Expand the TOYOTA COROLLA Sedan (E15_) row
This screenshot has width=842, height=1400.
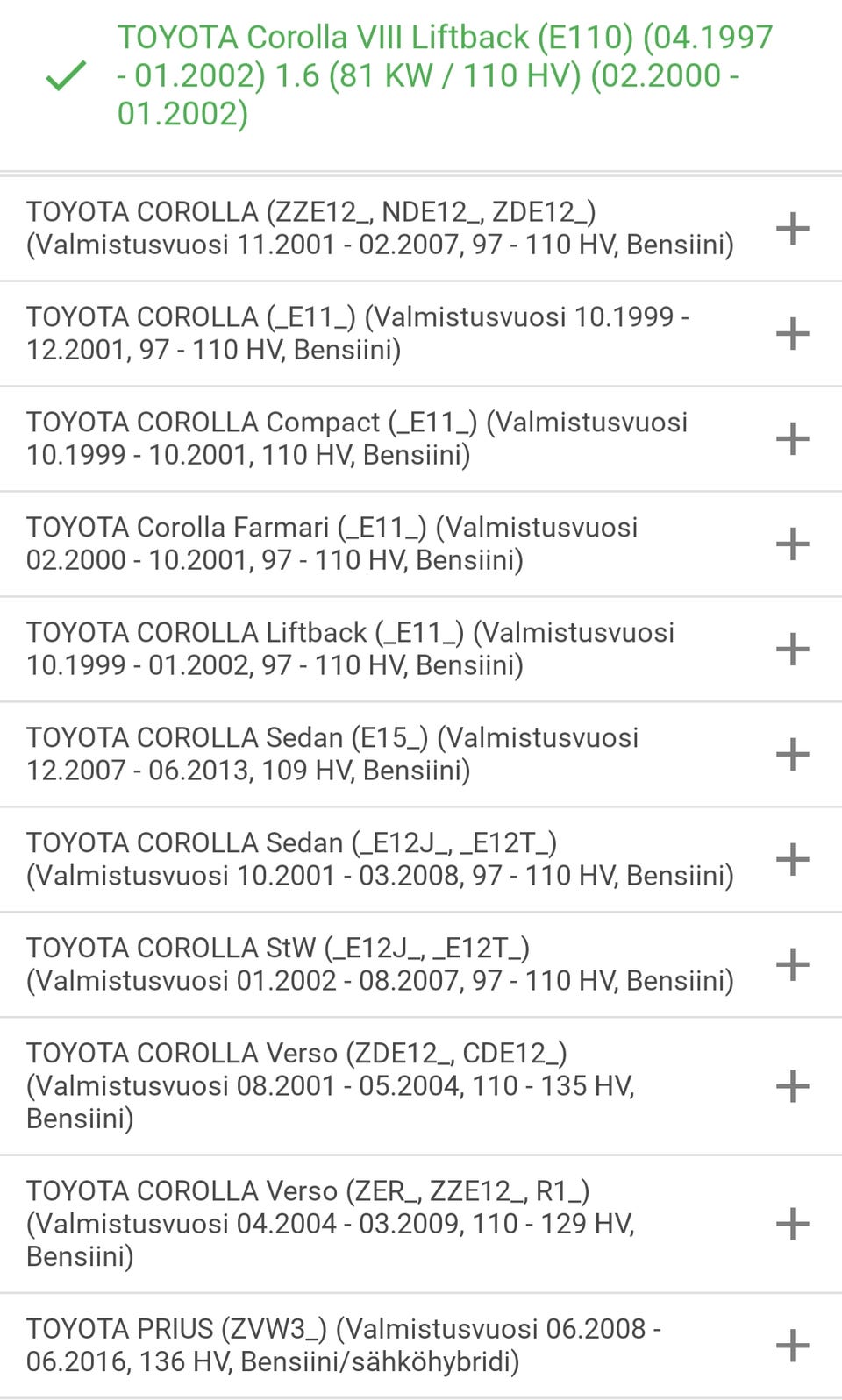pyautogui.click(x=792, y=754)
